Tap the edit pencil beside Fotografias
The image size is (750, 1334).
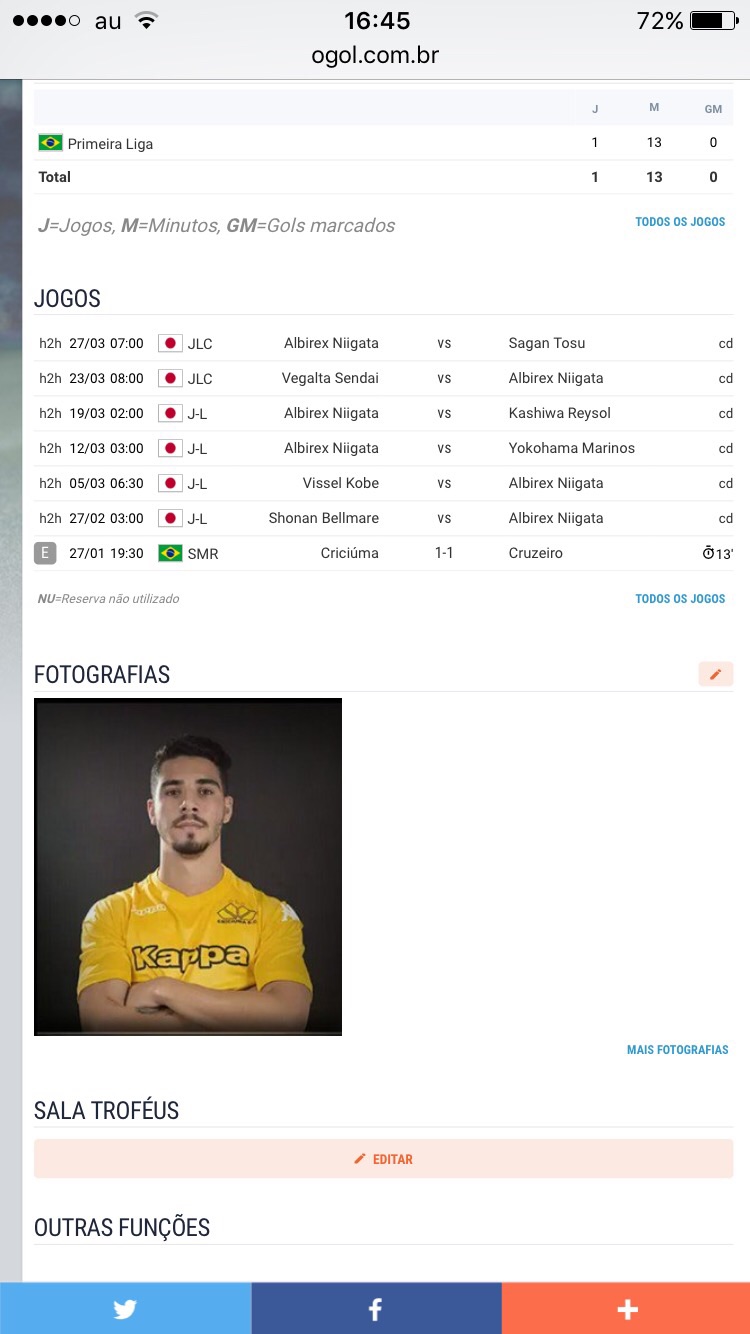tap(715, 675)
